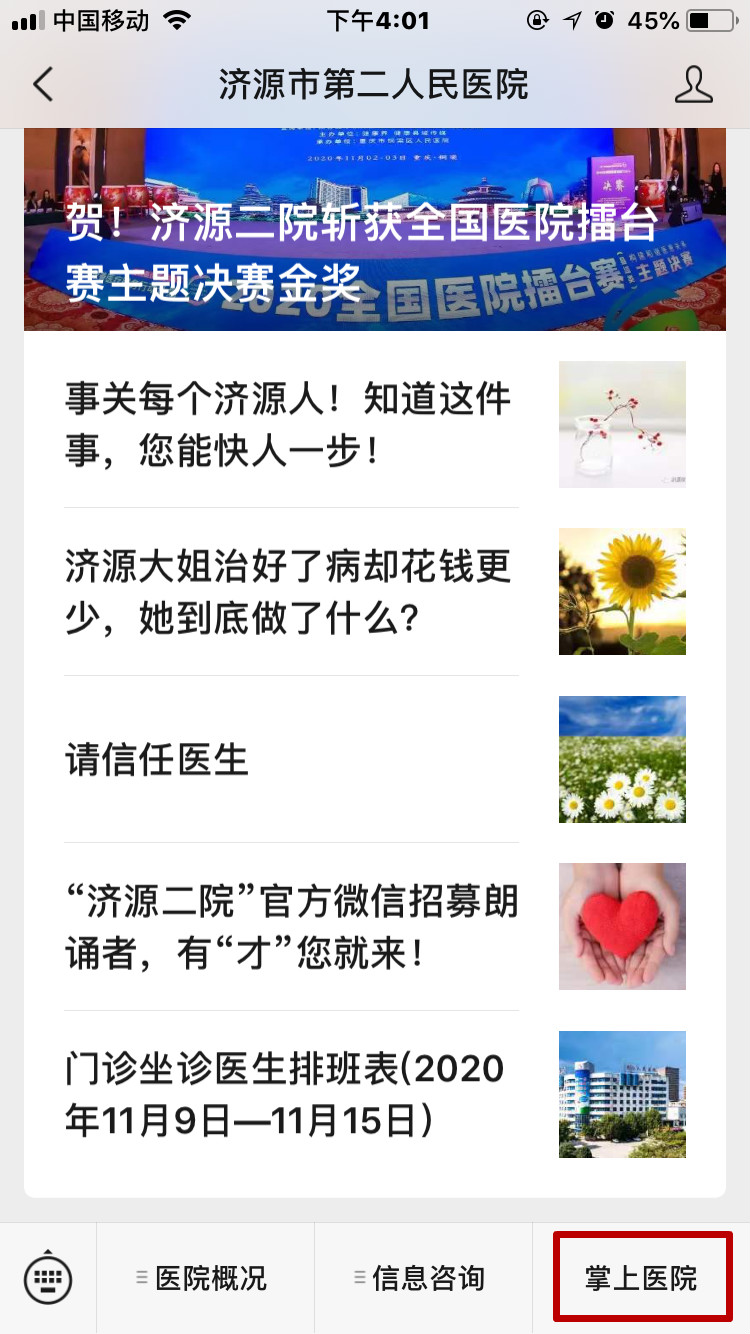View 官方微信招募朗诵者 article
This screenshot has height=1334, width=750.
pos(290,926)
